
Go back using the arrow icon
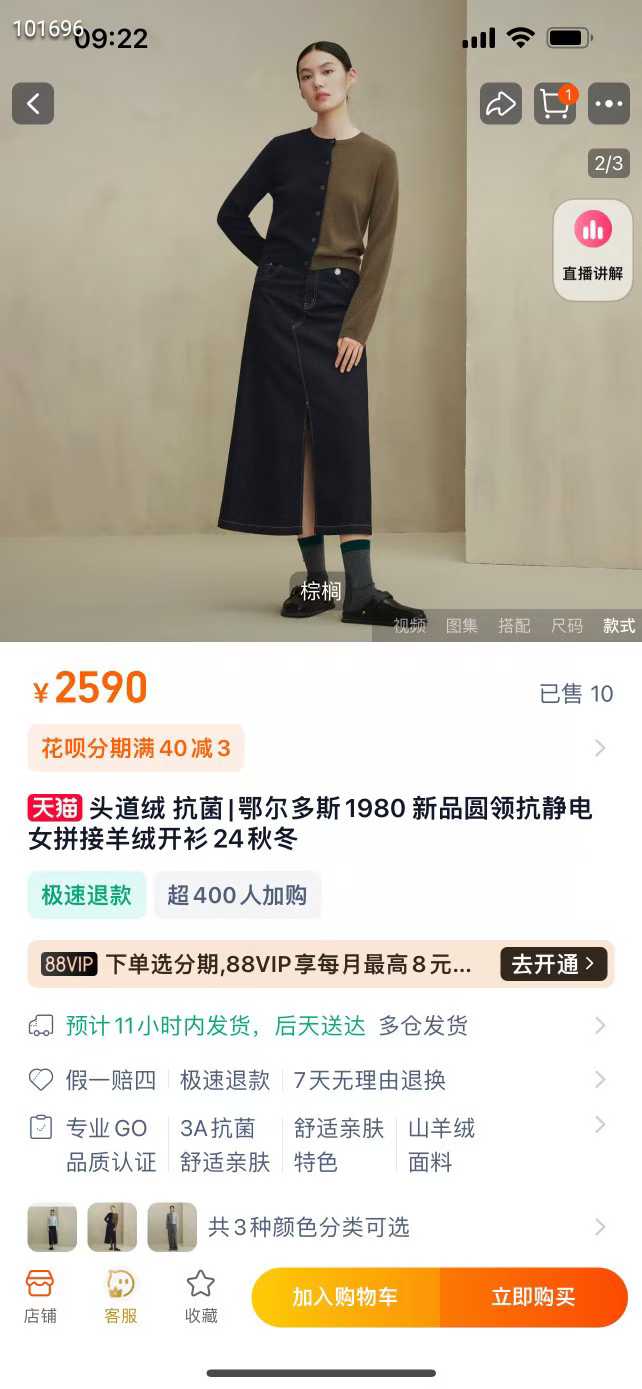[x=33, y=103]
